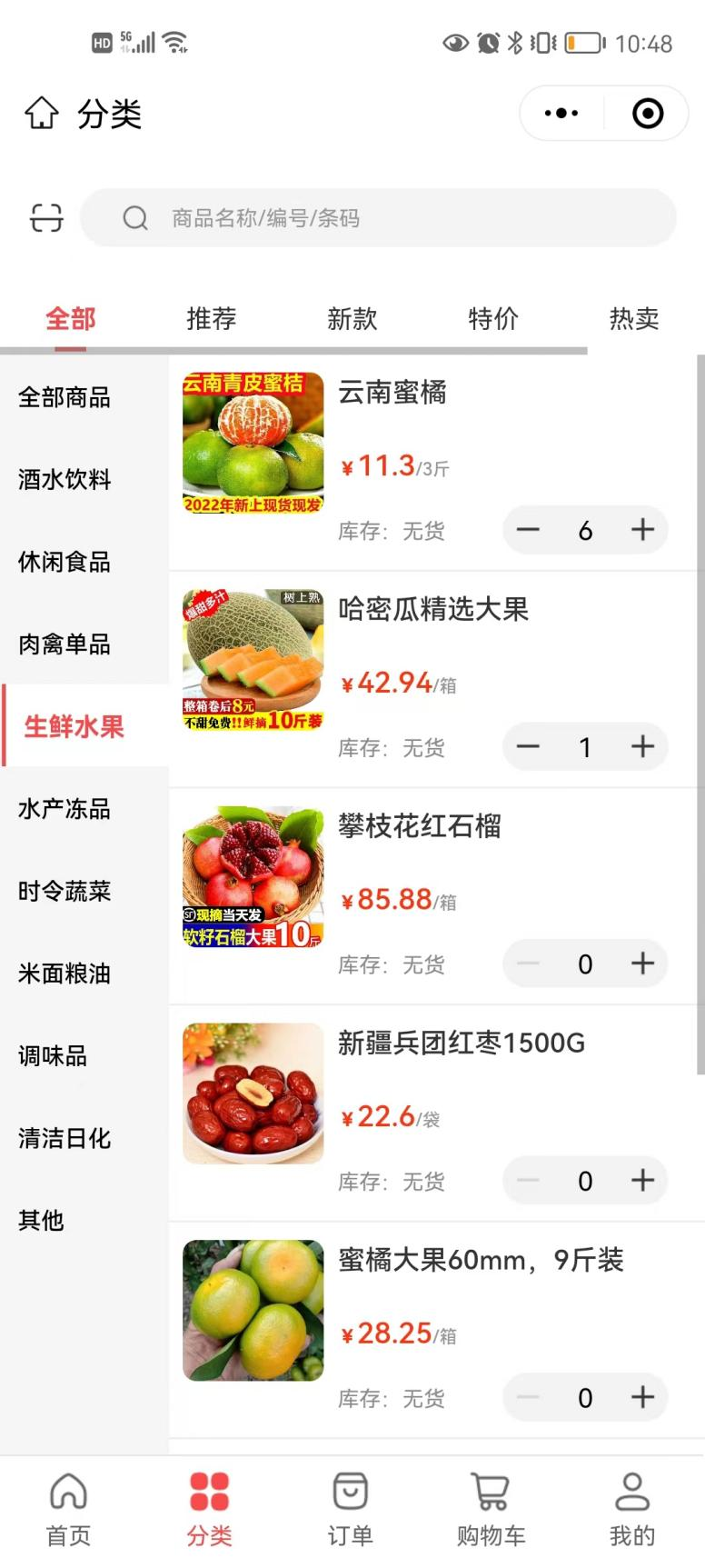Open the mini program more menu
705x1568 pixels.
(x=561, y=114)
